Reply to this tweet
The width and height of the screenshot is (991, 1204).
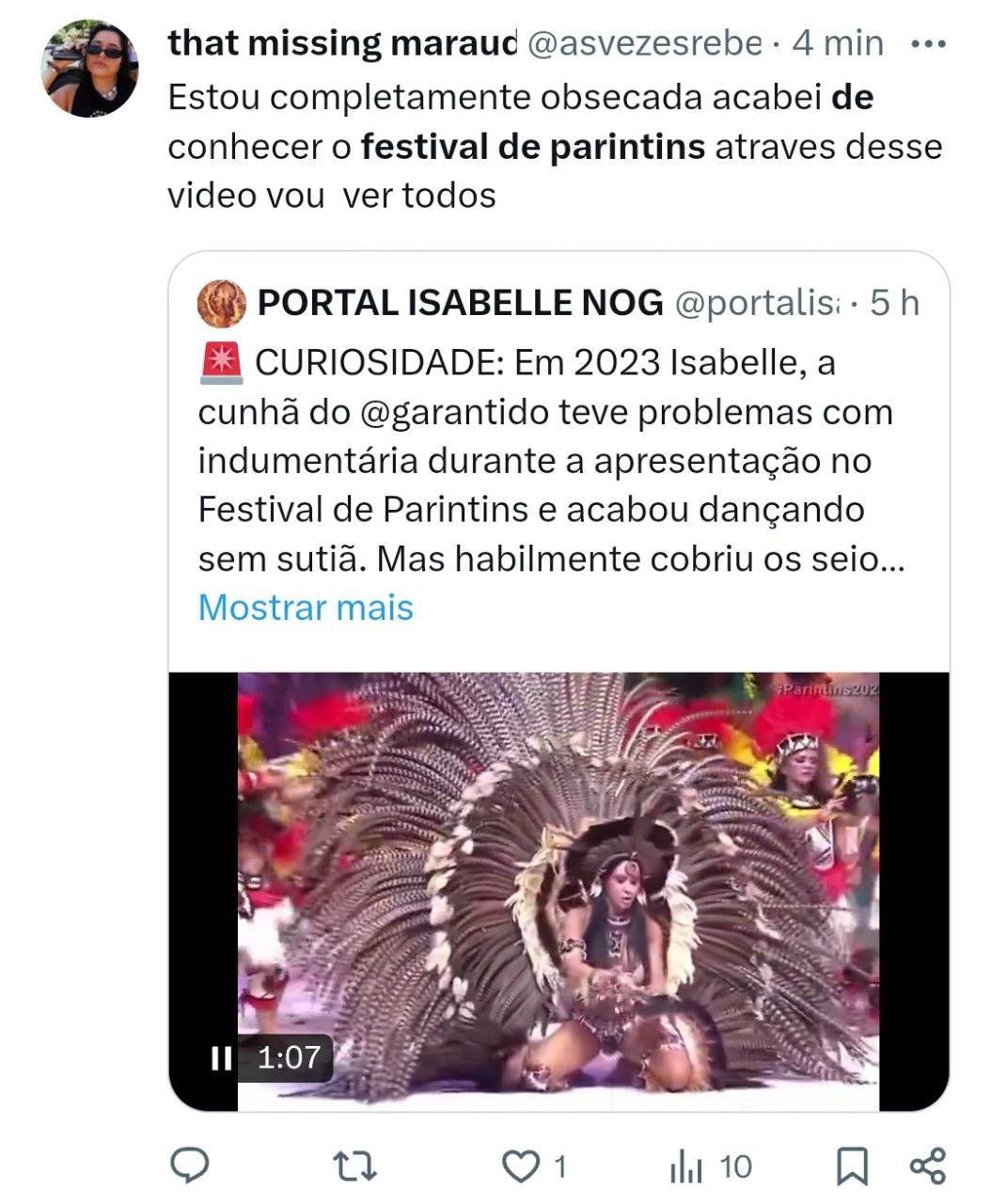[189, 1166]
